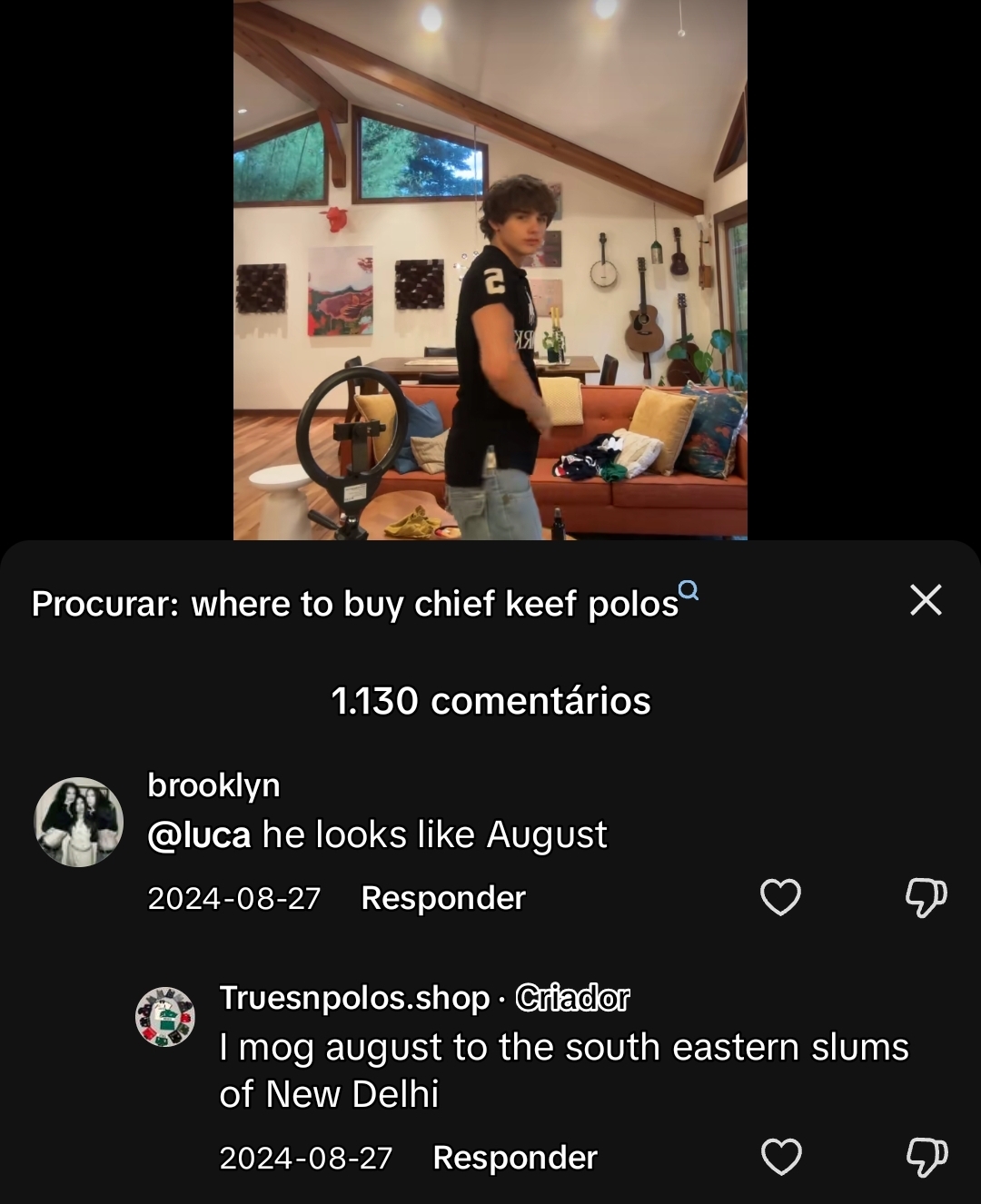Screen dimensions: 981x1204
Task: Dislike the Truesnpolos.shop reply
Action: 926,1158
